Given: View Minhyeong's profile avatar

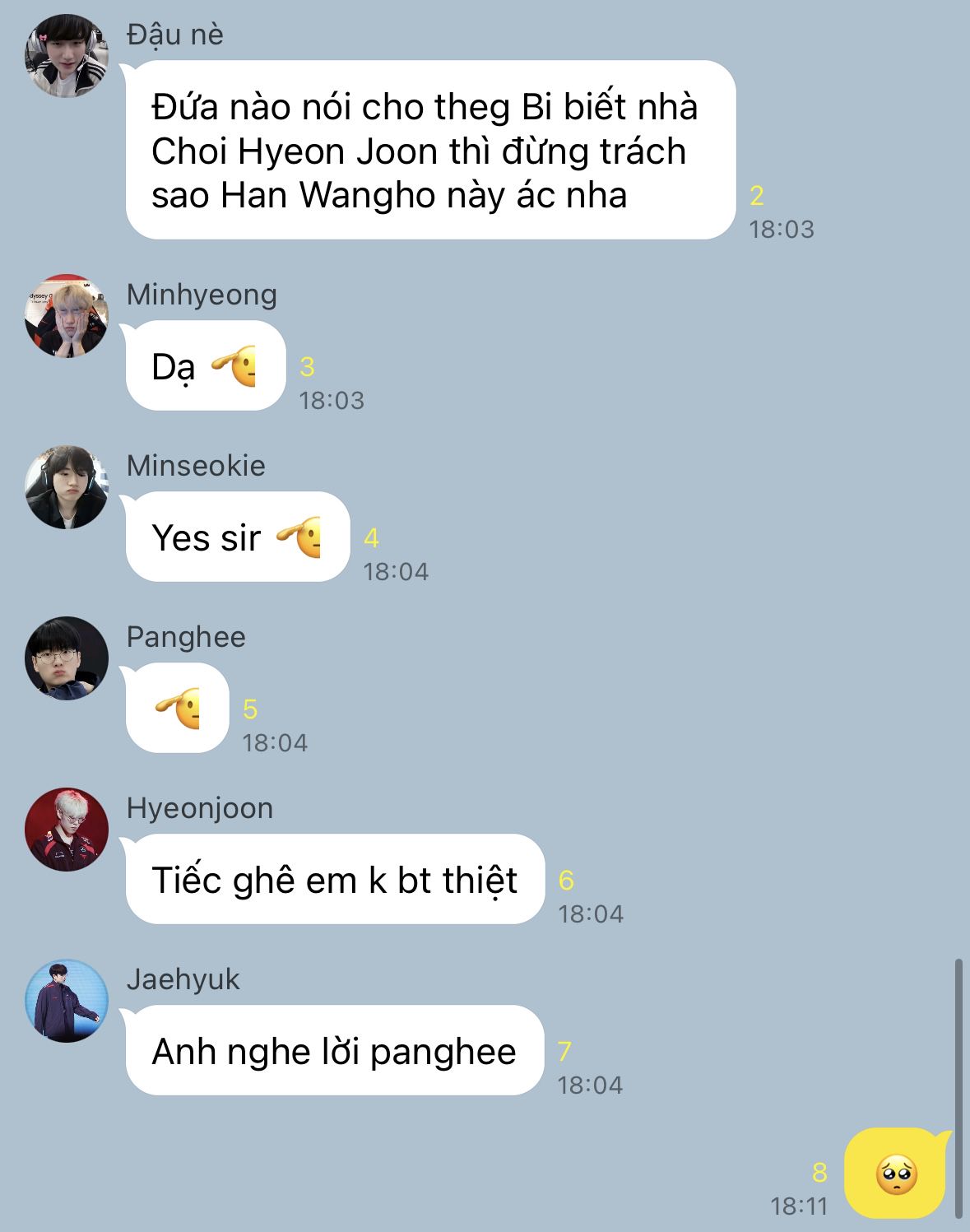Looking at the screenshot, I should point(67,316).
